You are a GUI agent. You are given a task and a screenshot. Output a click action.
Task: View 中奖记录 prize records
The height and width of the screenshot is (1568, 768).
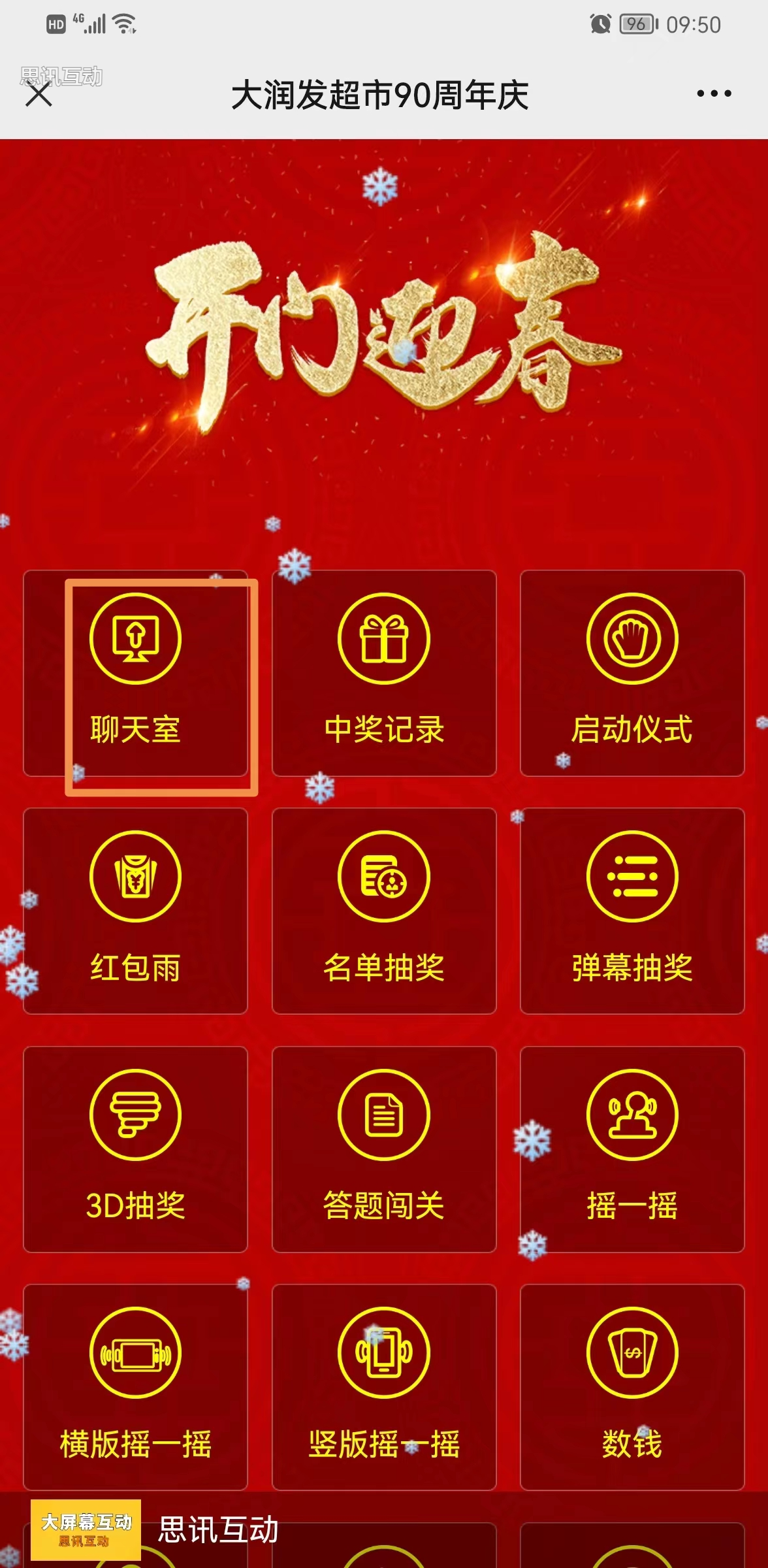(x=384, y=673)
